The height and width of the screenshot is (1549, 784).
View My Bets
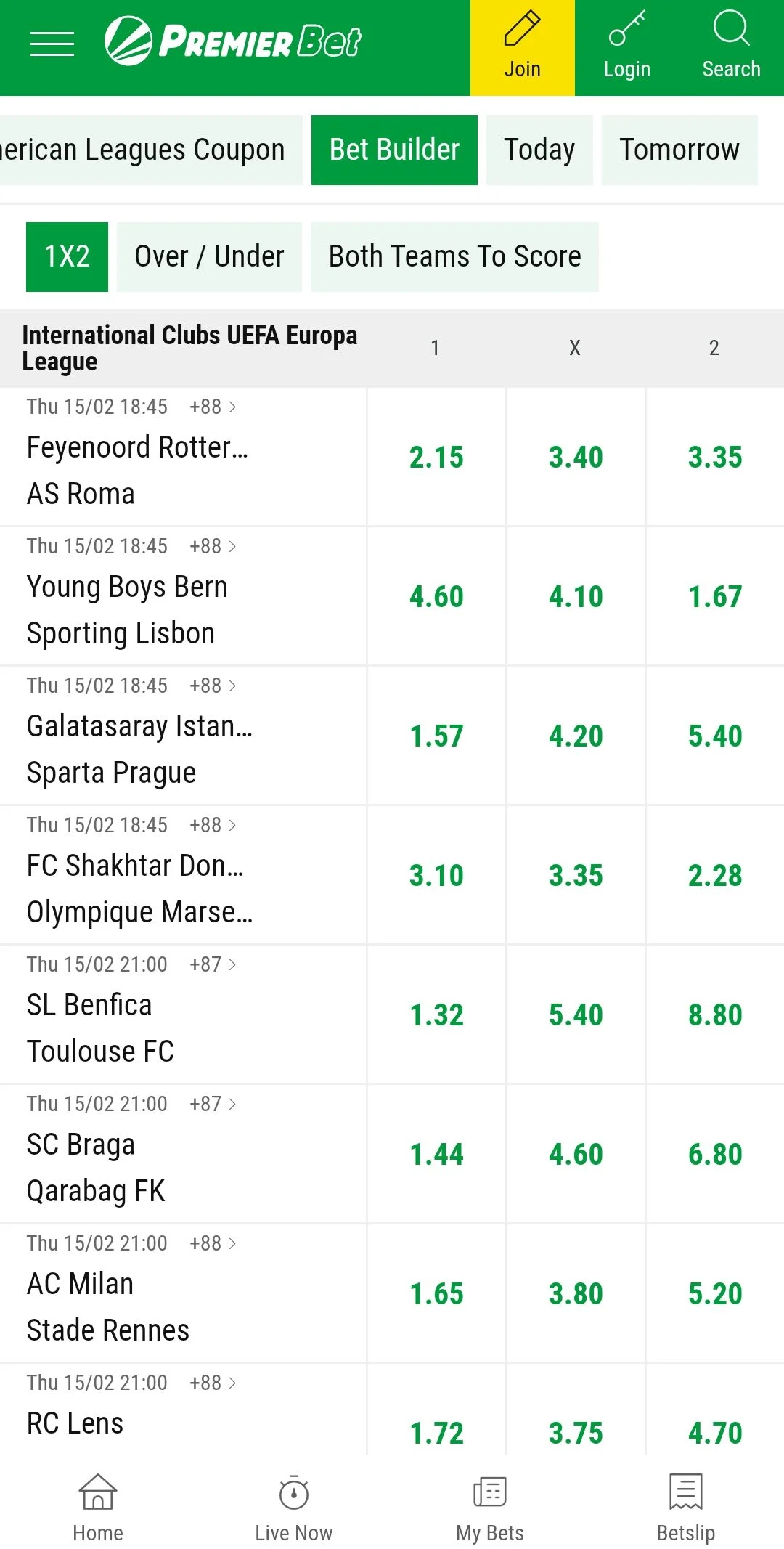tap(489, 1508)
